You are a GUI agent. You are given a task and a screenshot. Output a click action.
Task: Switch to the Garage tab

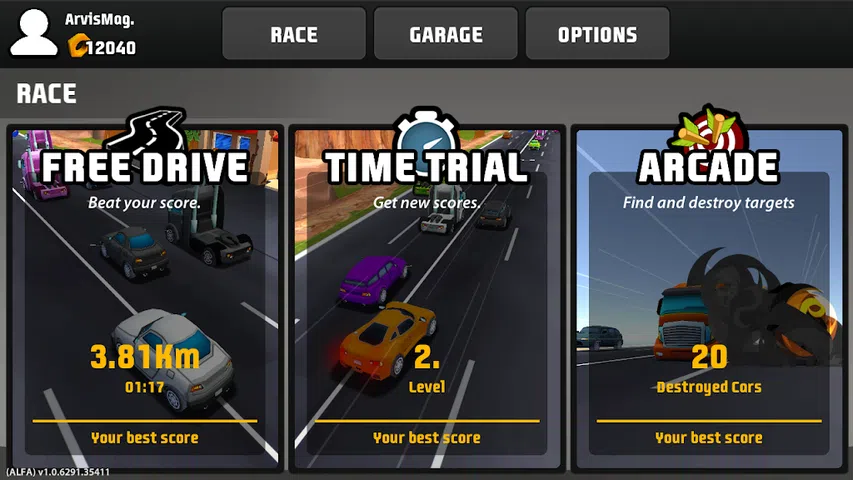pyautogui.click(x=446, y=35)
